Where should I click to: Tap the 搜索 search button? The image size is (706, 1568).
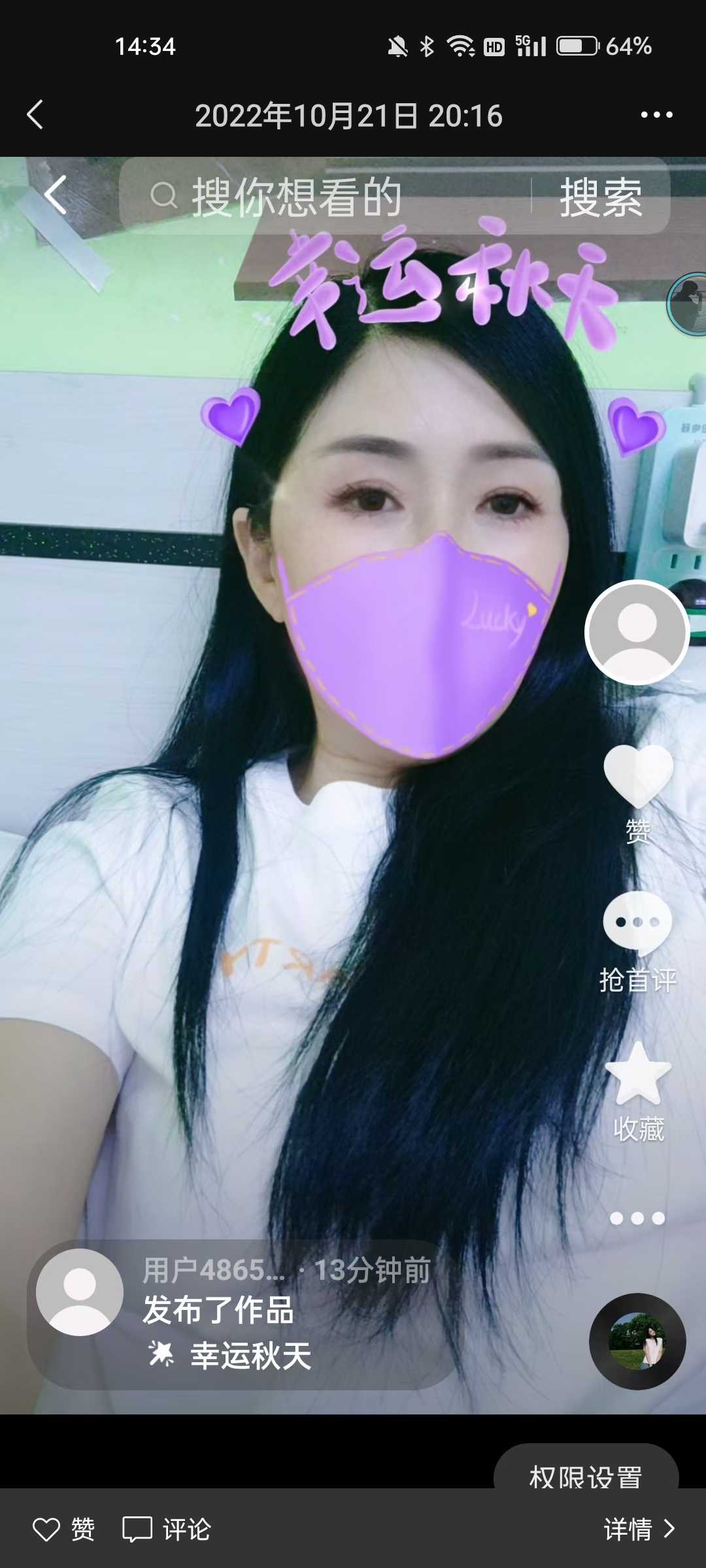click(601, 197)
